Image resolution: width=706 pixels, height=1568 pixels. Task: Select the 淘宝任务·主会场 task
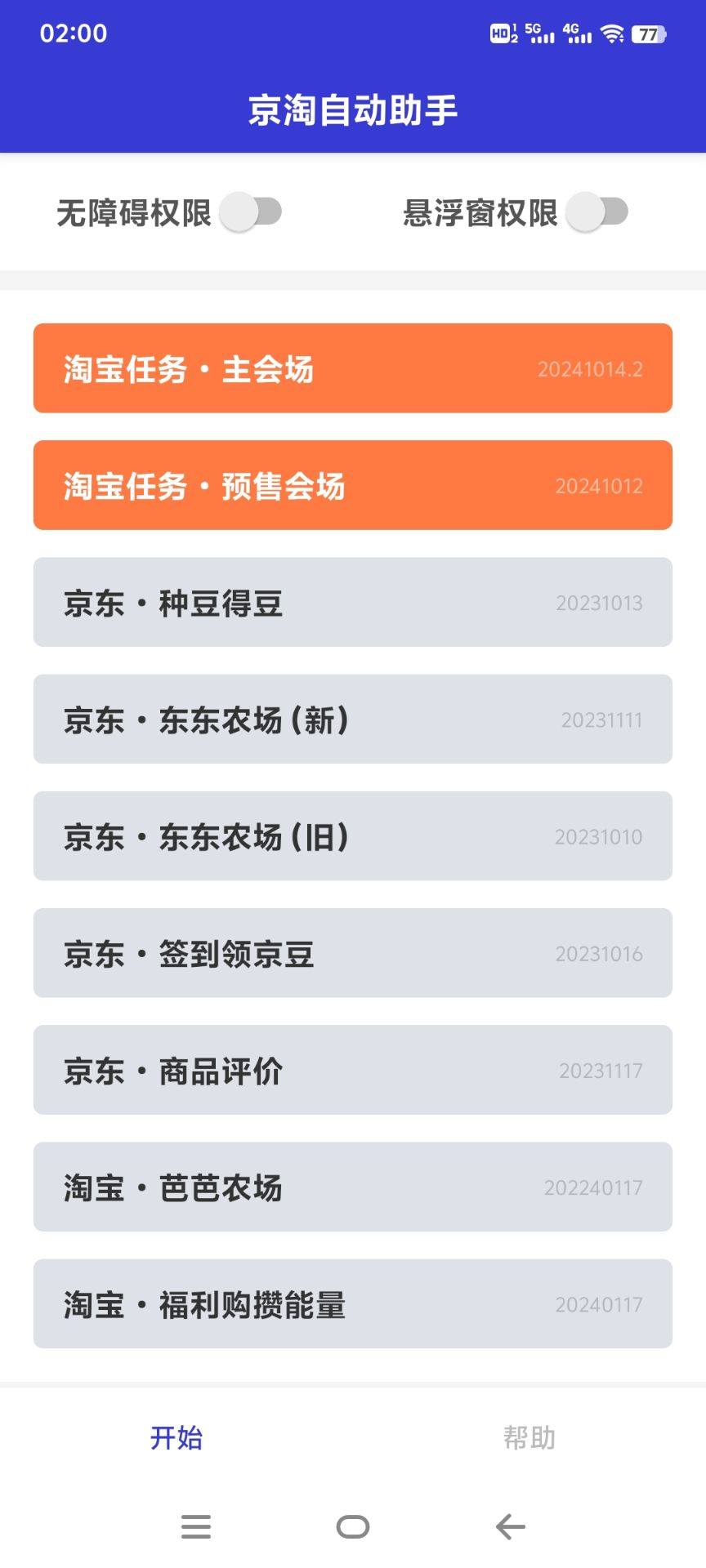point(353,368)
